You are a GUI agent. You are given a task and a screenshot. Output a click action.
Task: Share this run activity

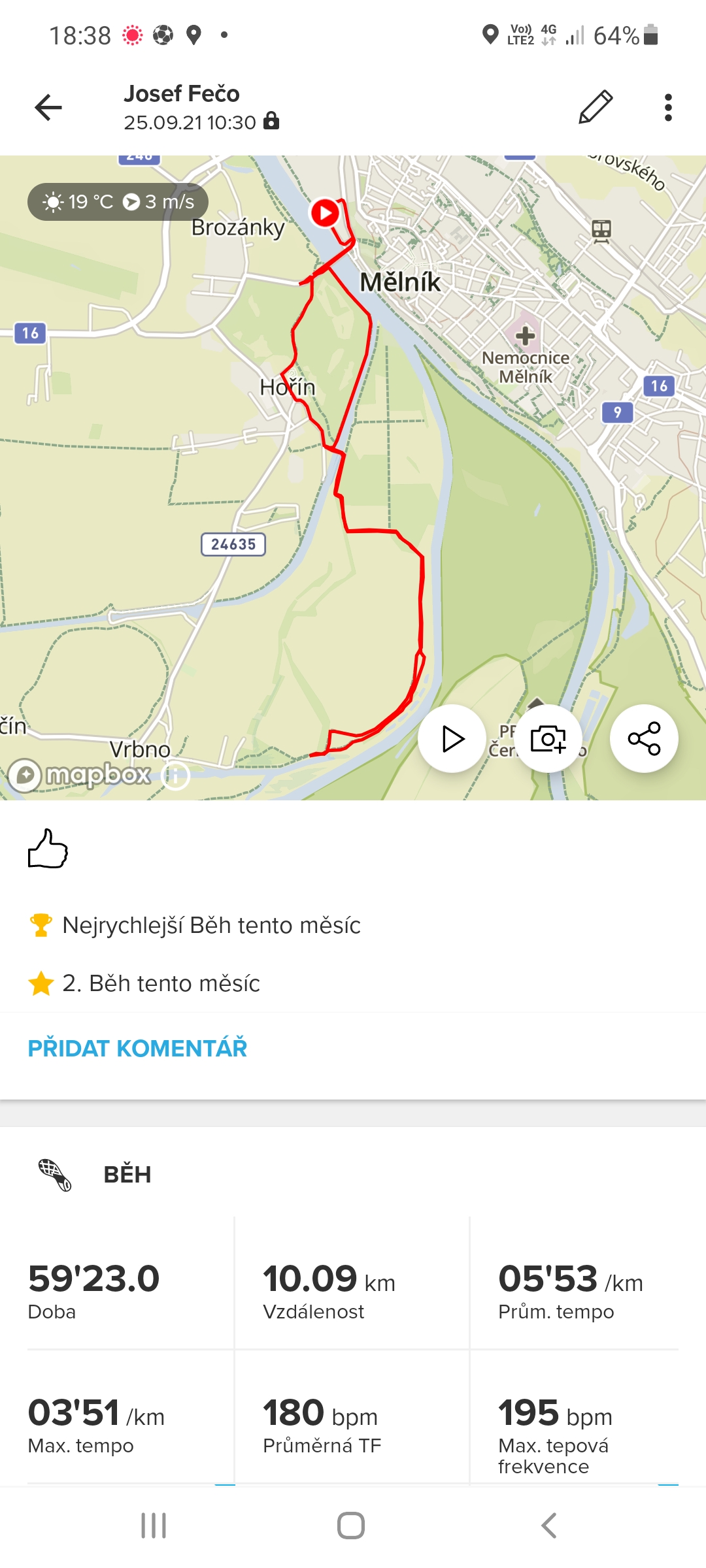pos(644,739)
